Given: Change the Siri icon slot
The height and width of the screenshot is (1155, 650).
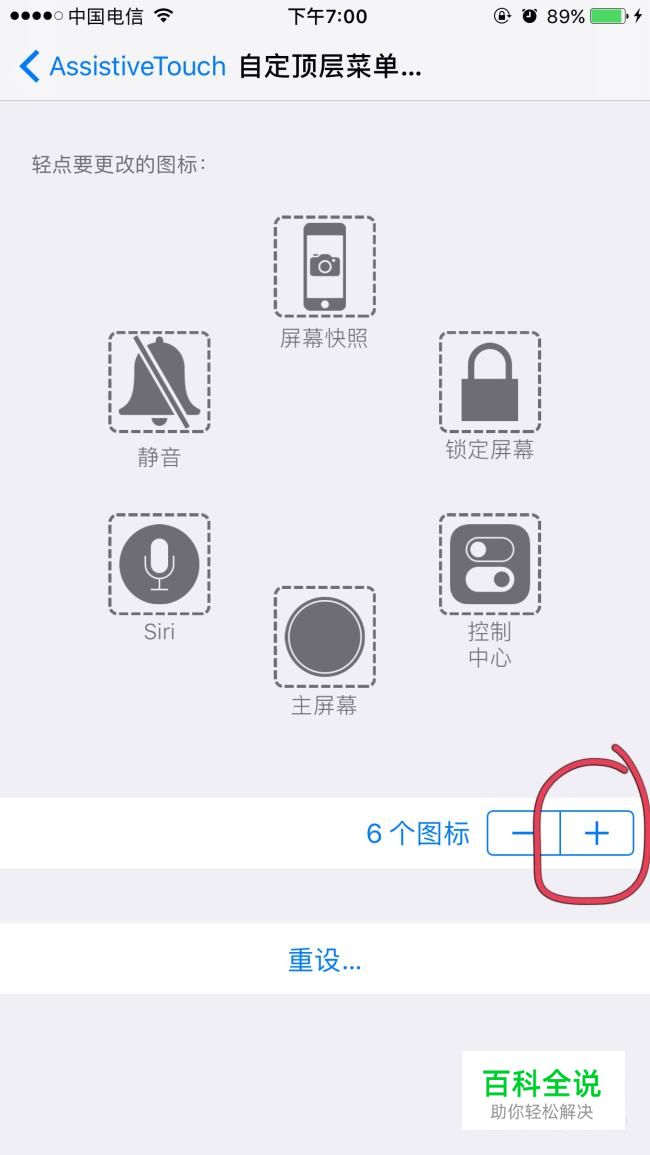Looking at the screenshot, I should click(159, 564).
